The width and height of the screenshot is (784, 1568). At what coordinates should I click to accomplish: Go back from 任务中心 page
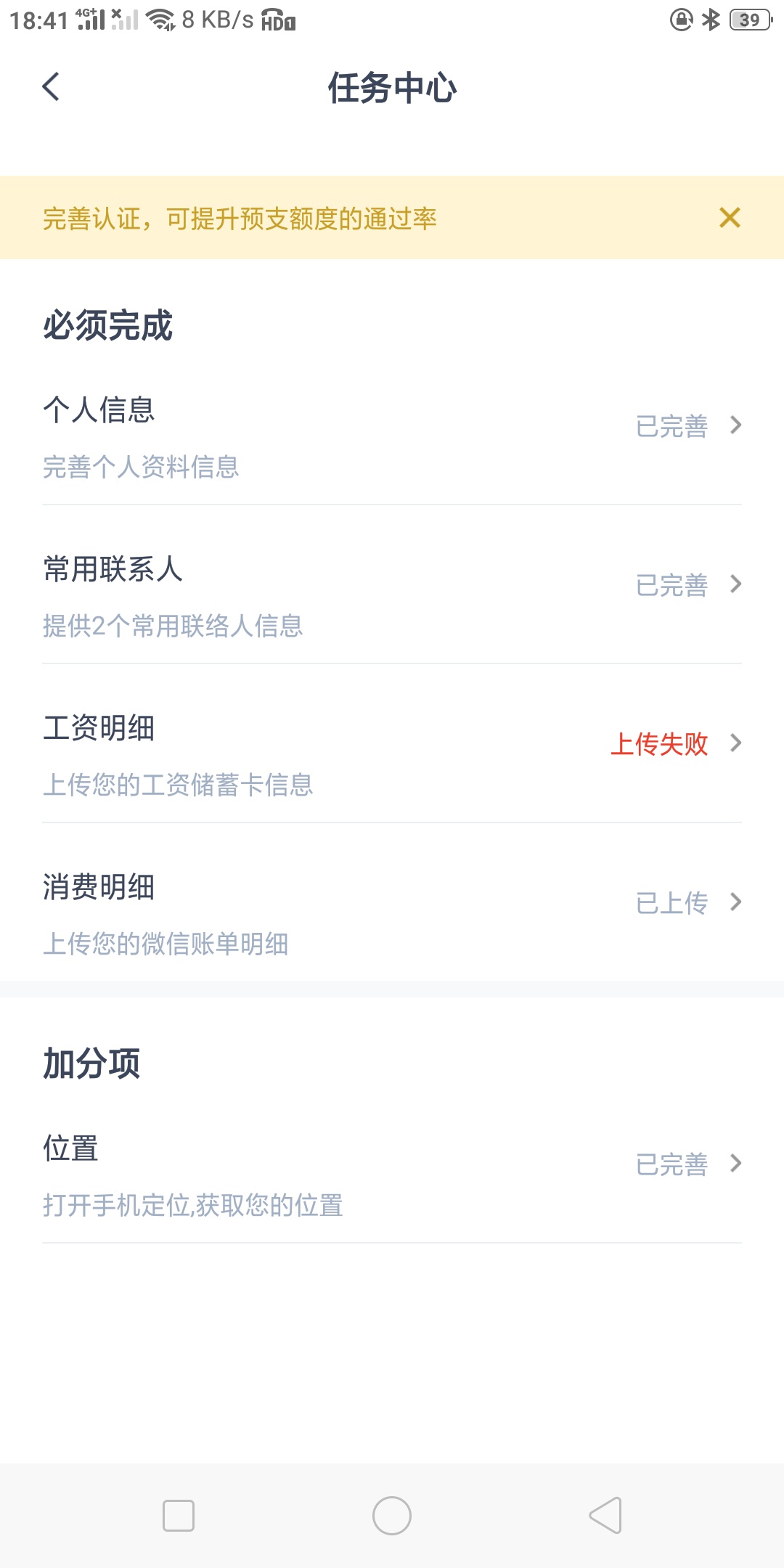click(x=51, y=87)
